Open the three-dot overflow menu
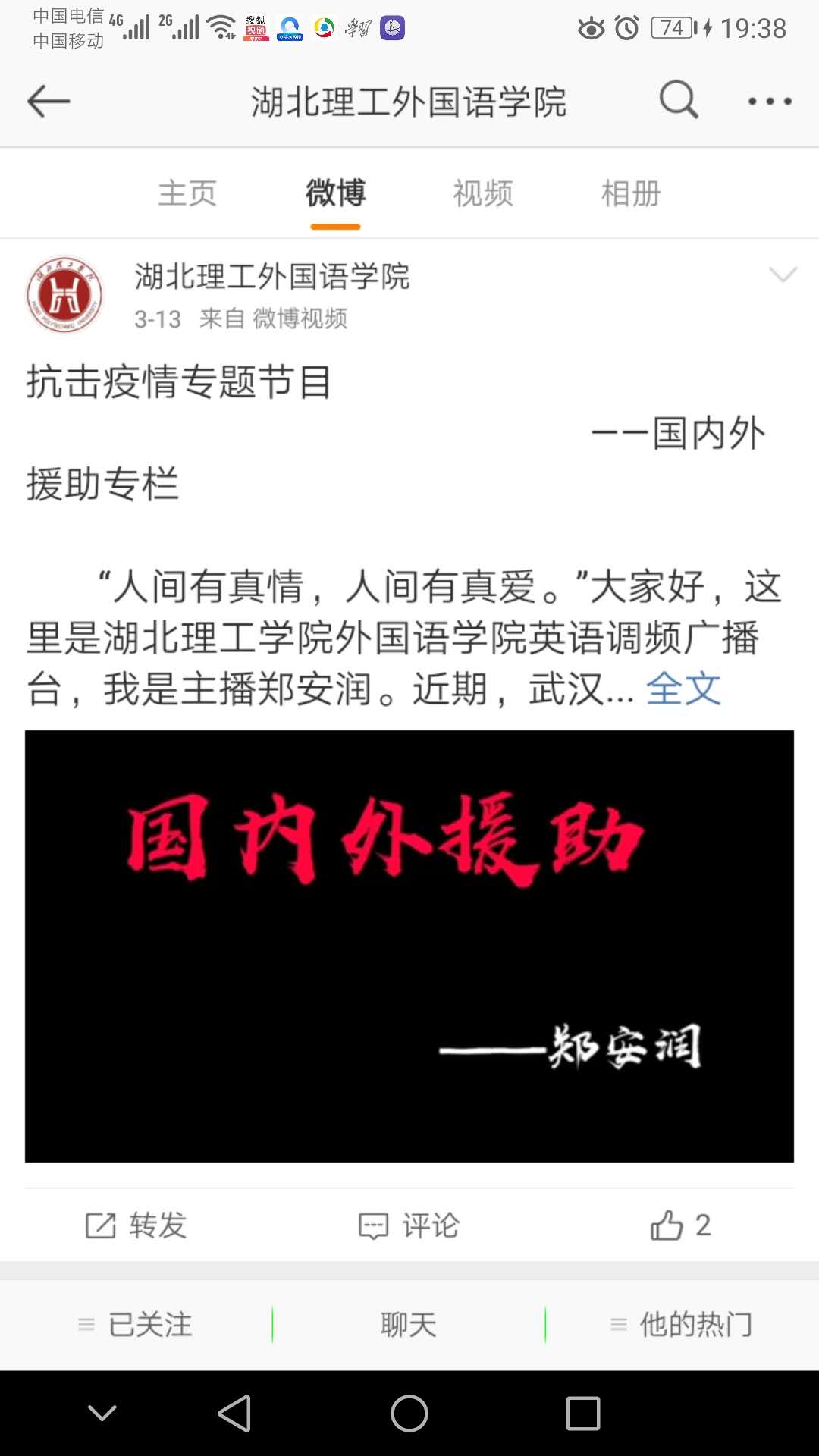 (x=770, y=101)
